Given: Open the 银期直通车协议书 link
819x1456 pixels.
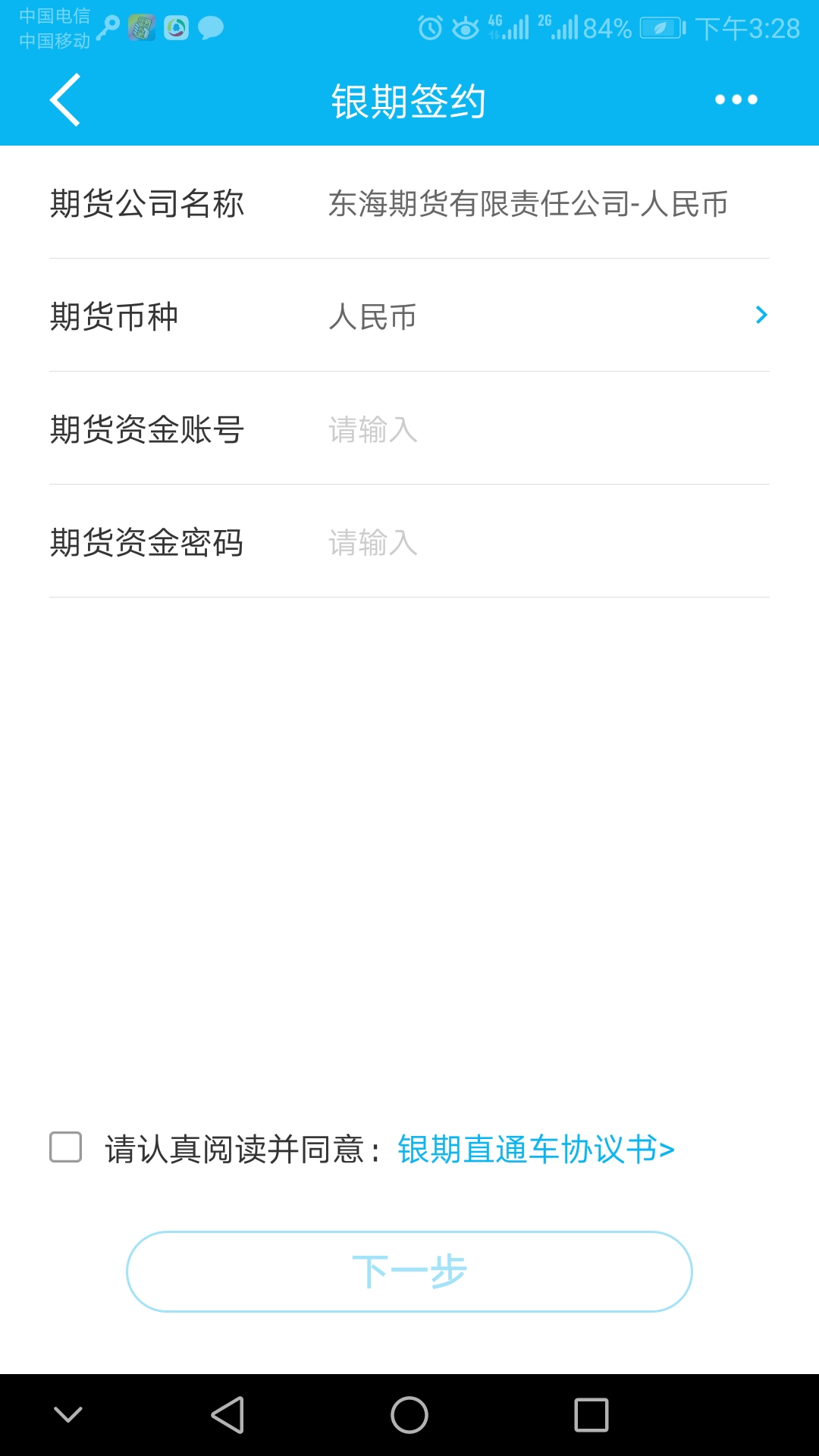Looking at the screenshot, I should pos(536,1149).
